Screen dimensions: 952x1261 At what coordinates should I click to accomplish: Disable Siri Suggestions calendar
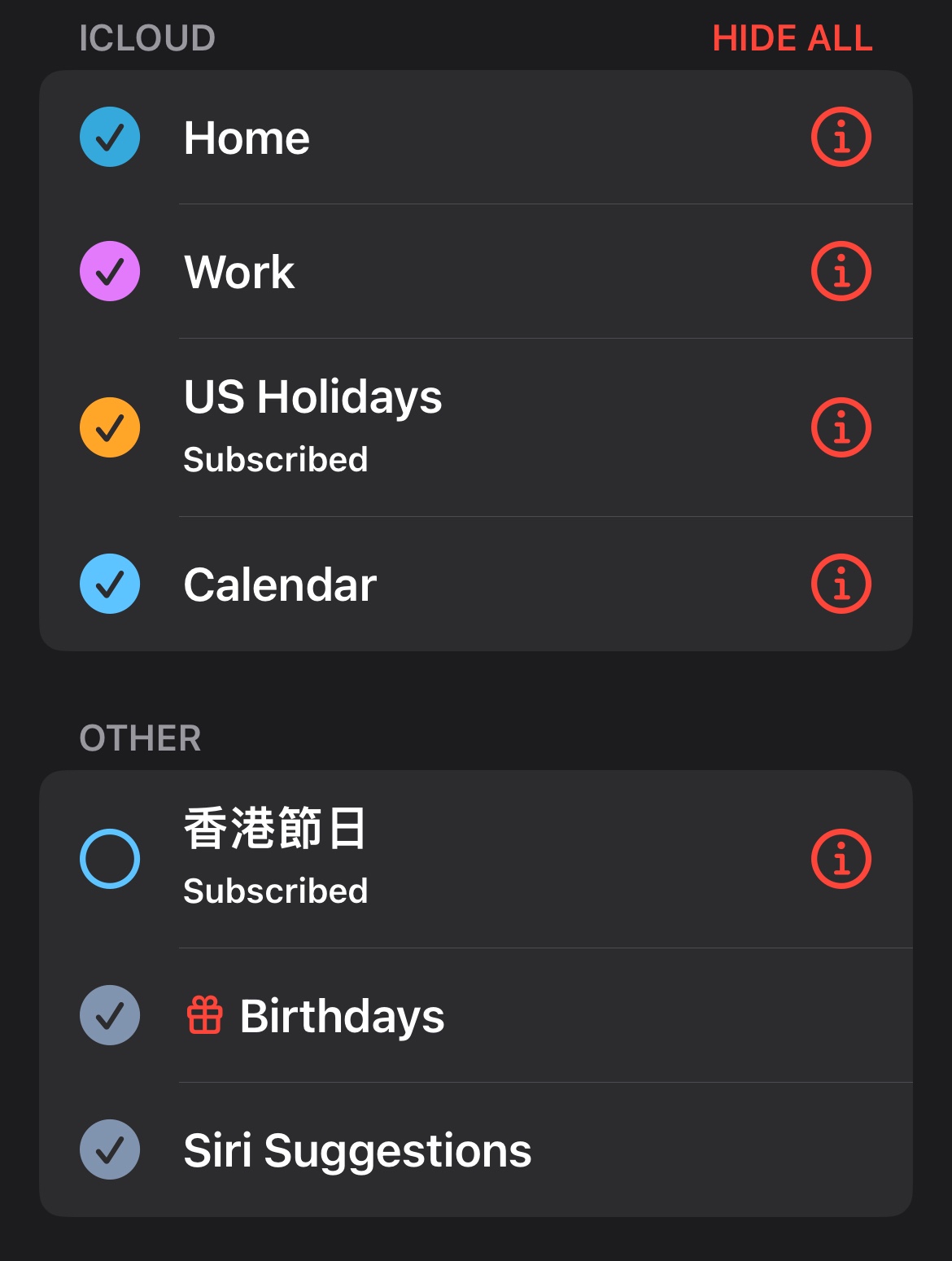point(110,1149)
